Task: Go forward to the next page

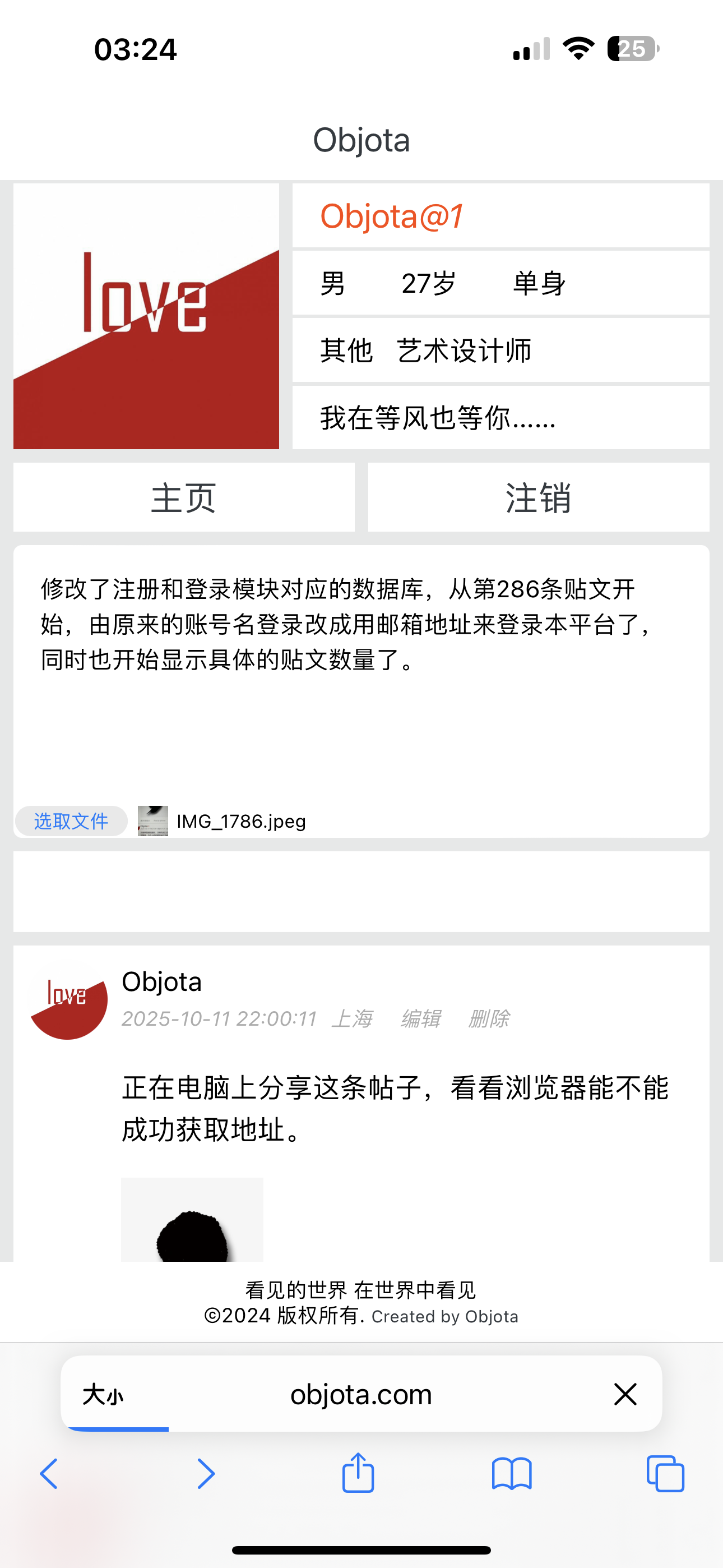Action: pos(206,1474)
